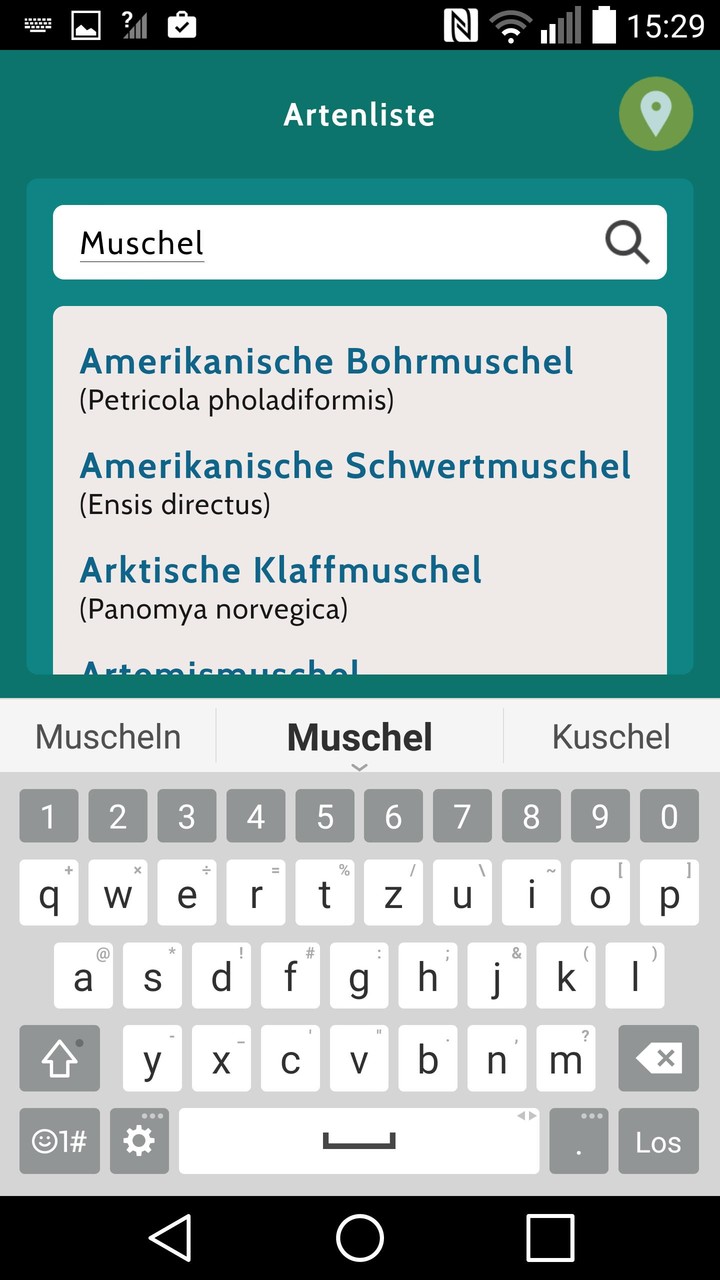720x1280 pixels.
Task: Open the map location pin button
Action: tap(655, 114)
